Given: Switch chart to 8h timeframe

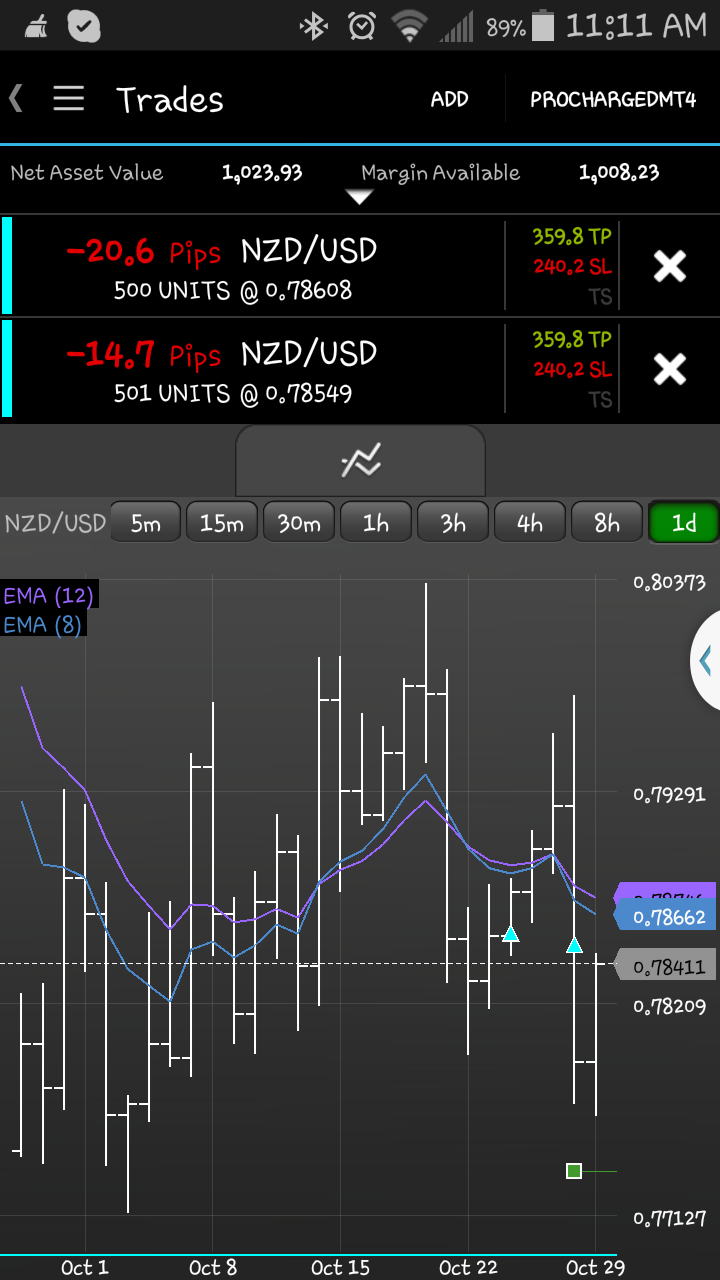Looking at the screenshot, I should pos(607,522).
